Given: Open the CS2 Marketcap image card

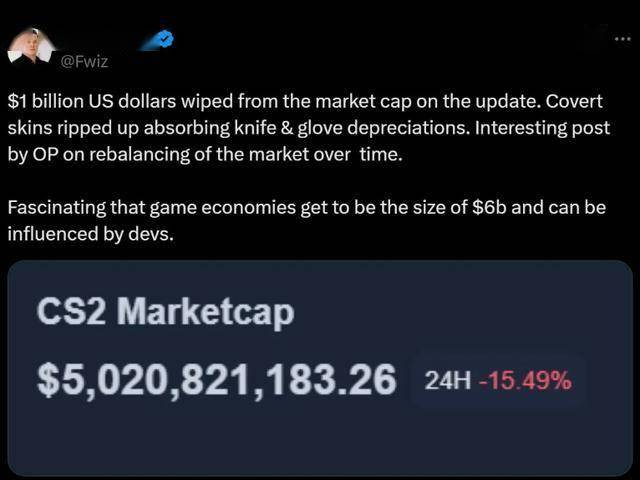Looking at the screenshot, I should pos(320,370).
